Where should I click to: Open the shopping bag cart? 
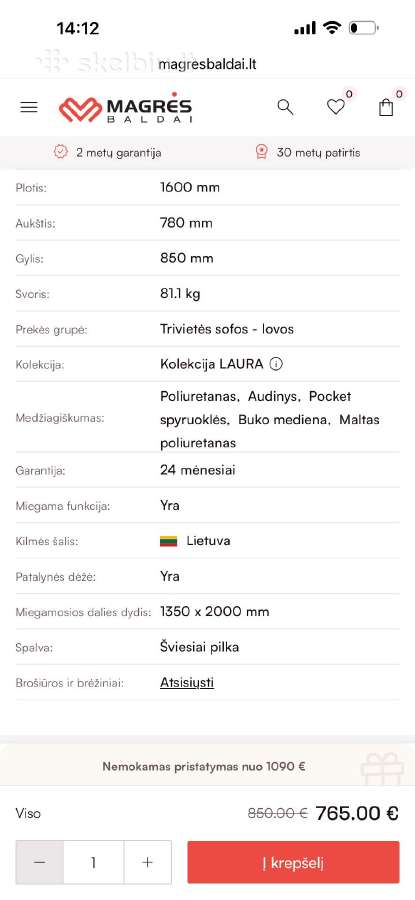386,107
